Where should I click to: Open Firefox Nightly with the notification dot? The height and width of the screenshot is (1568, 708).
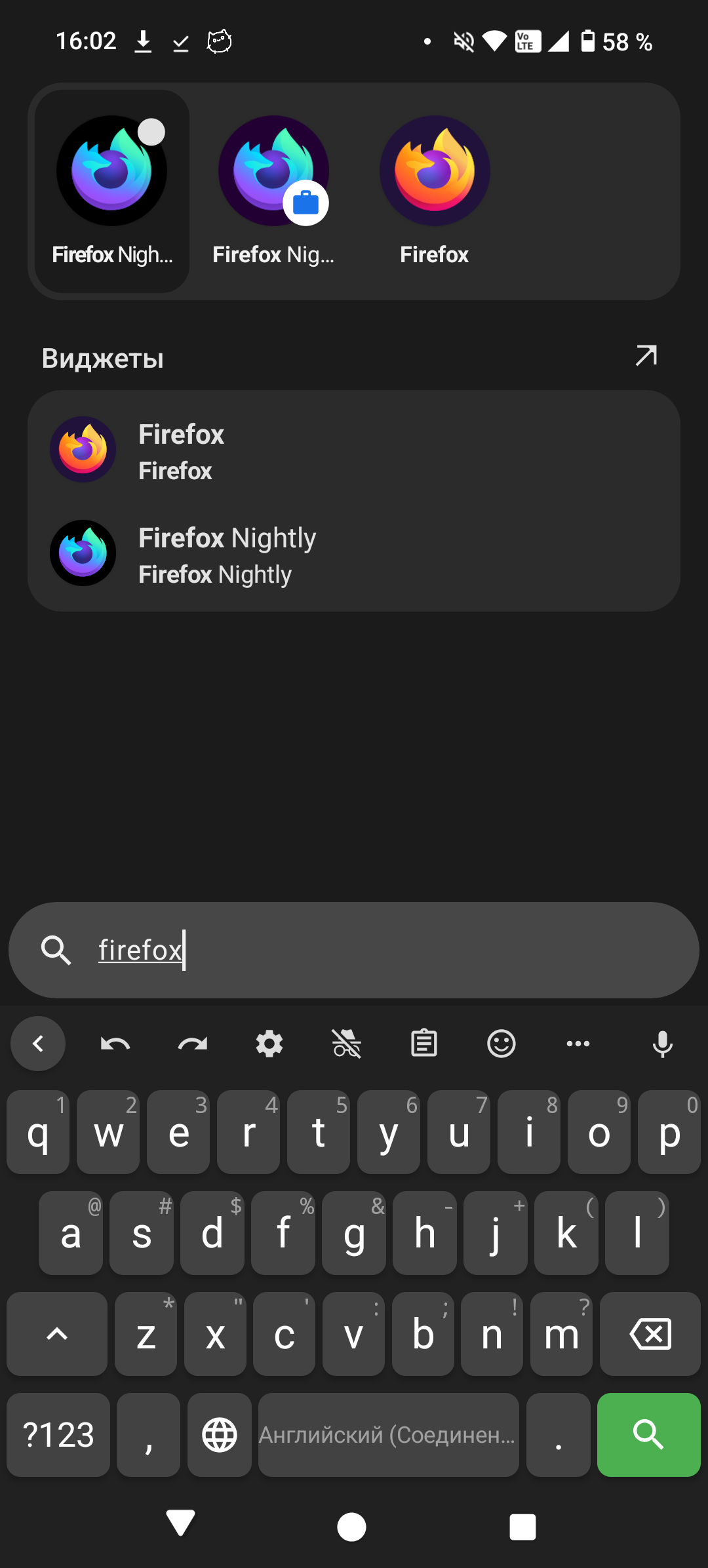(x=112, y=190)
